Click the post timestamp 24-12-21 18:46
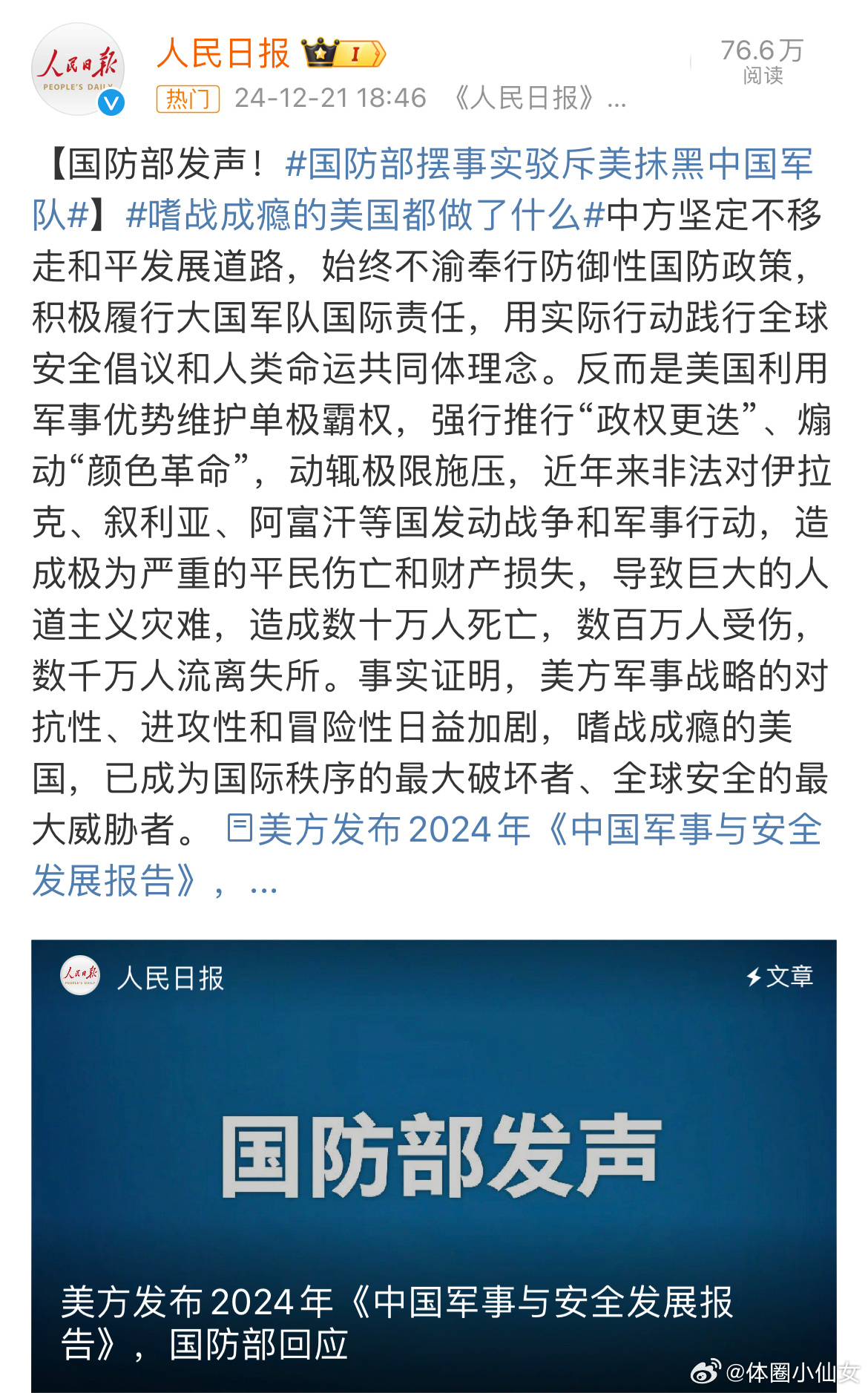The height and width of the screenshot is (1393, 868). click(329, 97)
